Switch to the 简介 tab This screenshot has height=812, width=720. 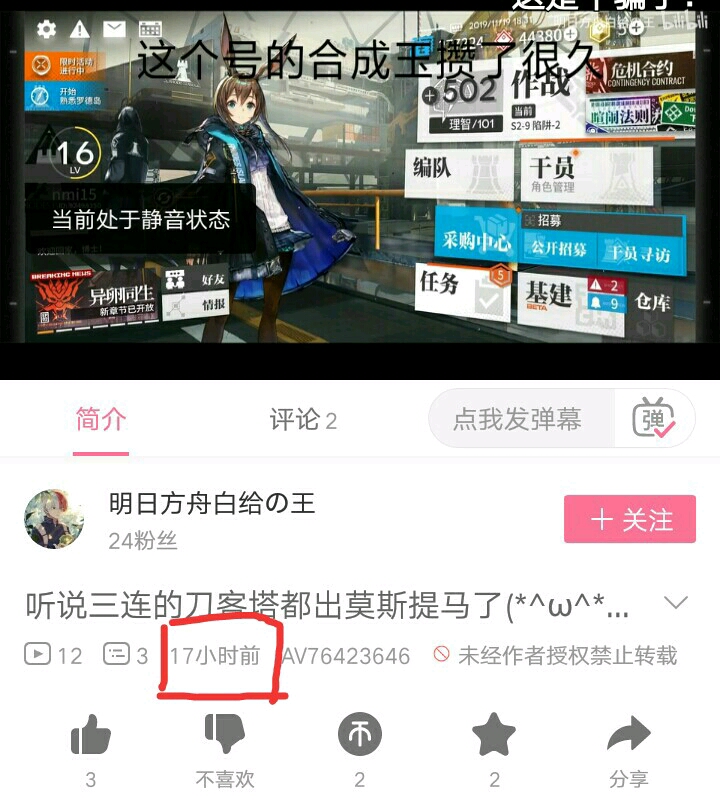[x=101, y=419]
